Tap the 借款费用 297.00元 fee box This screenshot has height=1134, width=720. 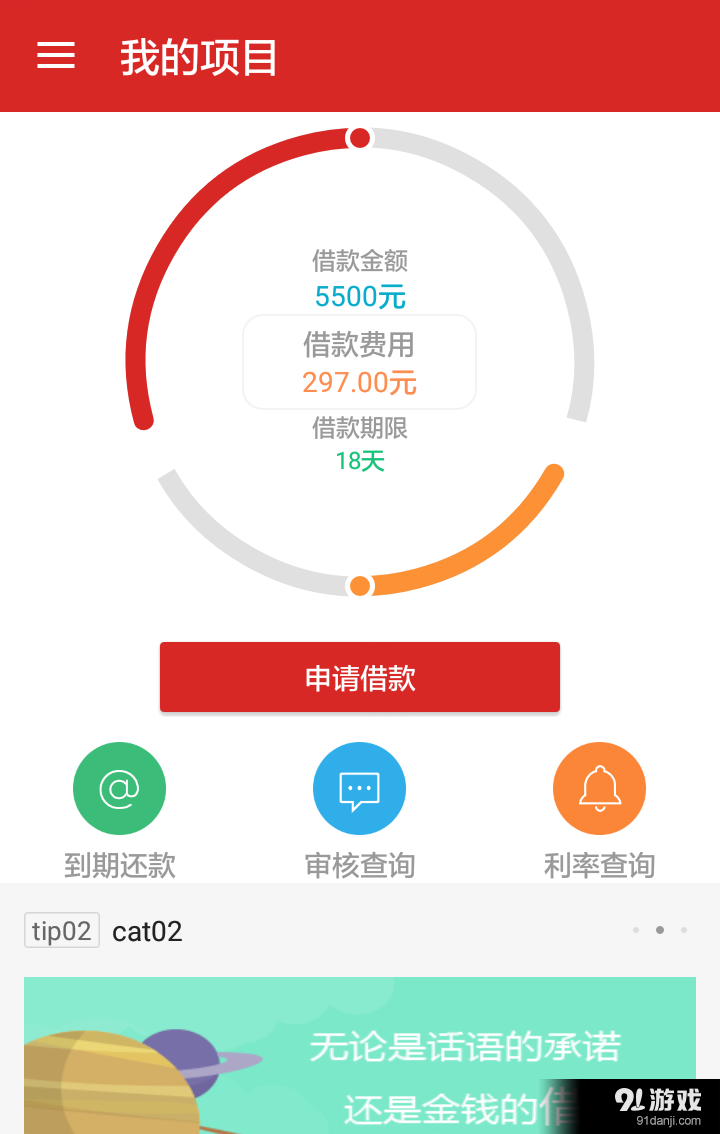[360, 362]
